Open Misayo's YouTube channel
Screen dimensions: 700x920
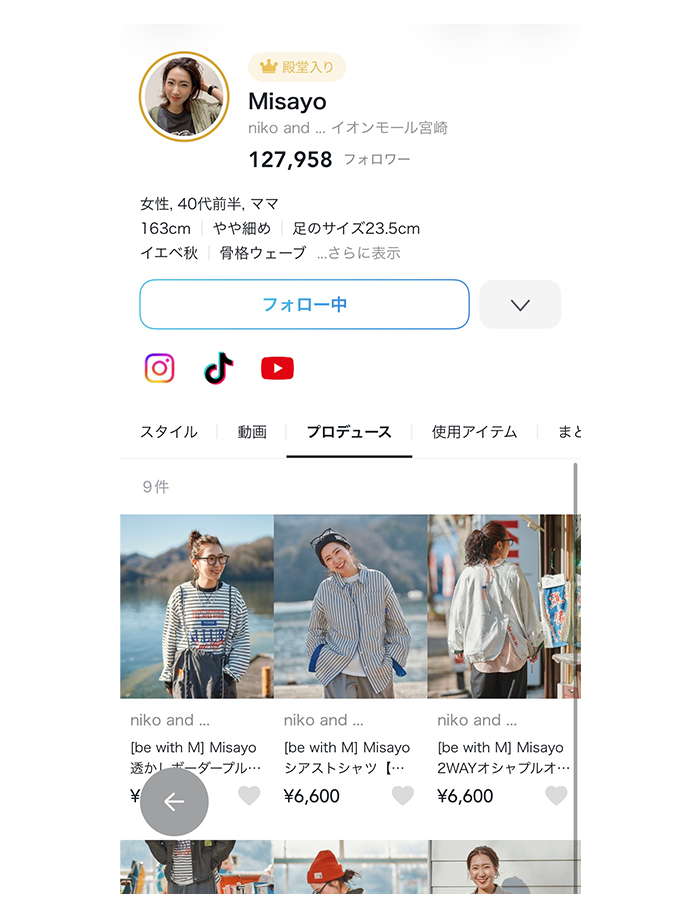coord(277,368)
